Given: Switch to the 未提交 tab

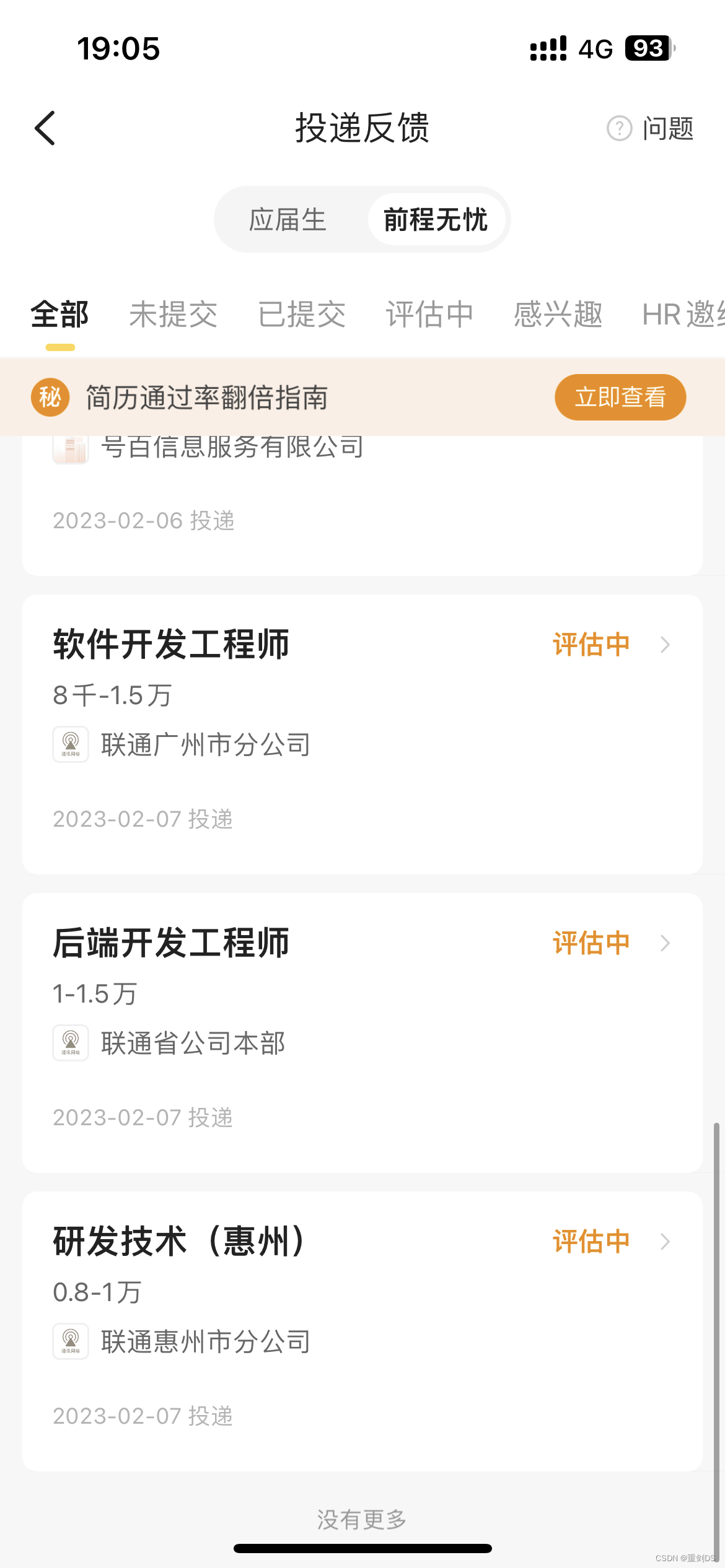Looking at the screenshot, I should (x=173, y=315).
